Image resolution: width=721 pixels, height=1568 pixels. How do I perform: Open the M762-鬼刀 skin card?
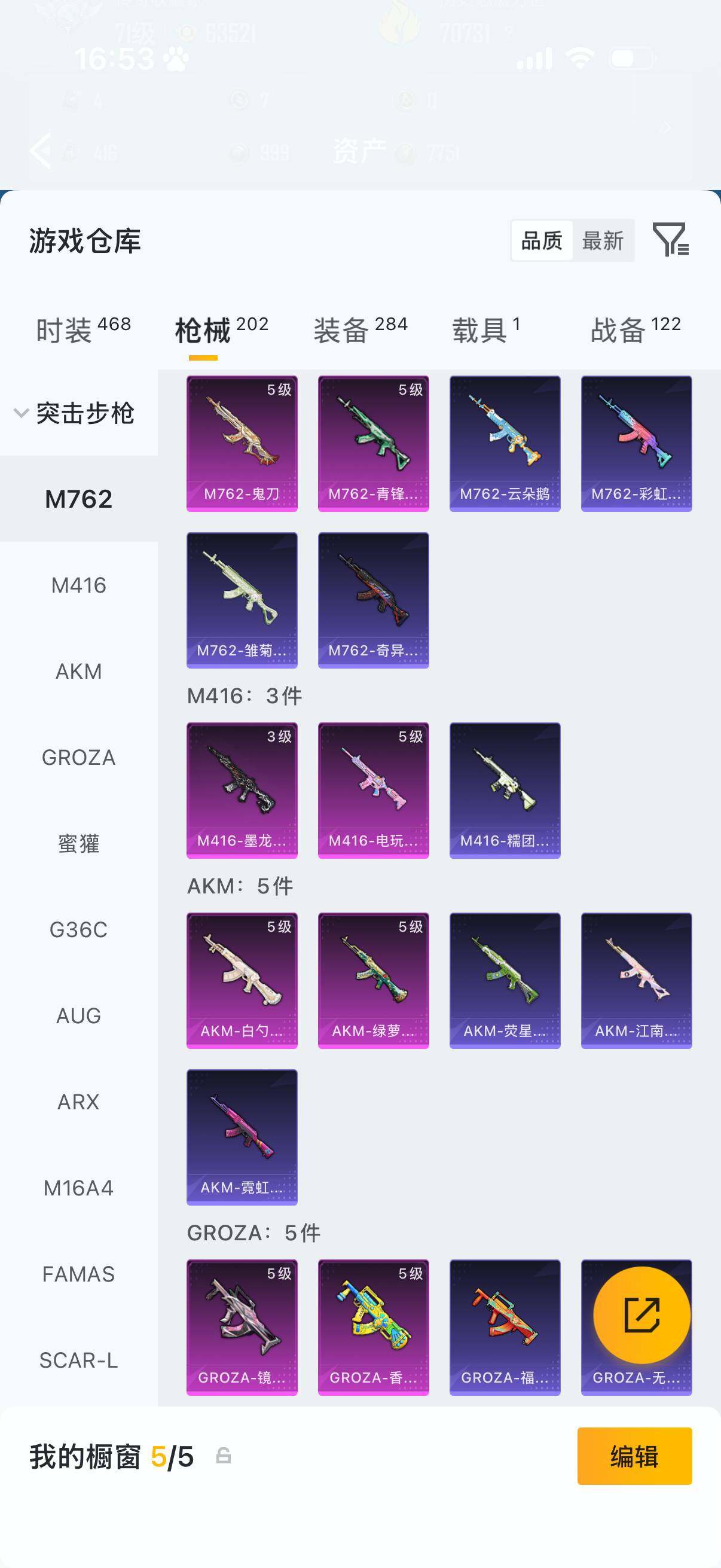242,444
